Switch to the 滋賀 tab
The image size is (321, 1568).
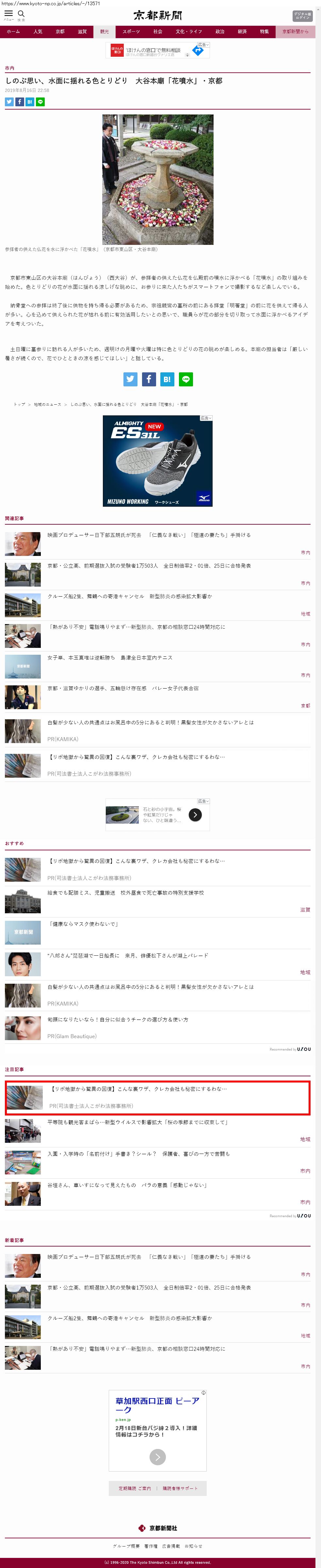coord(82,32)
